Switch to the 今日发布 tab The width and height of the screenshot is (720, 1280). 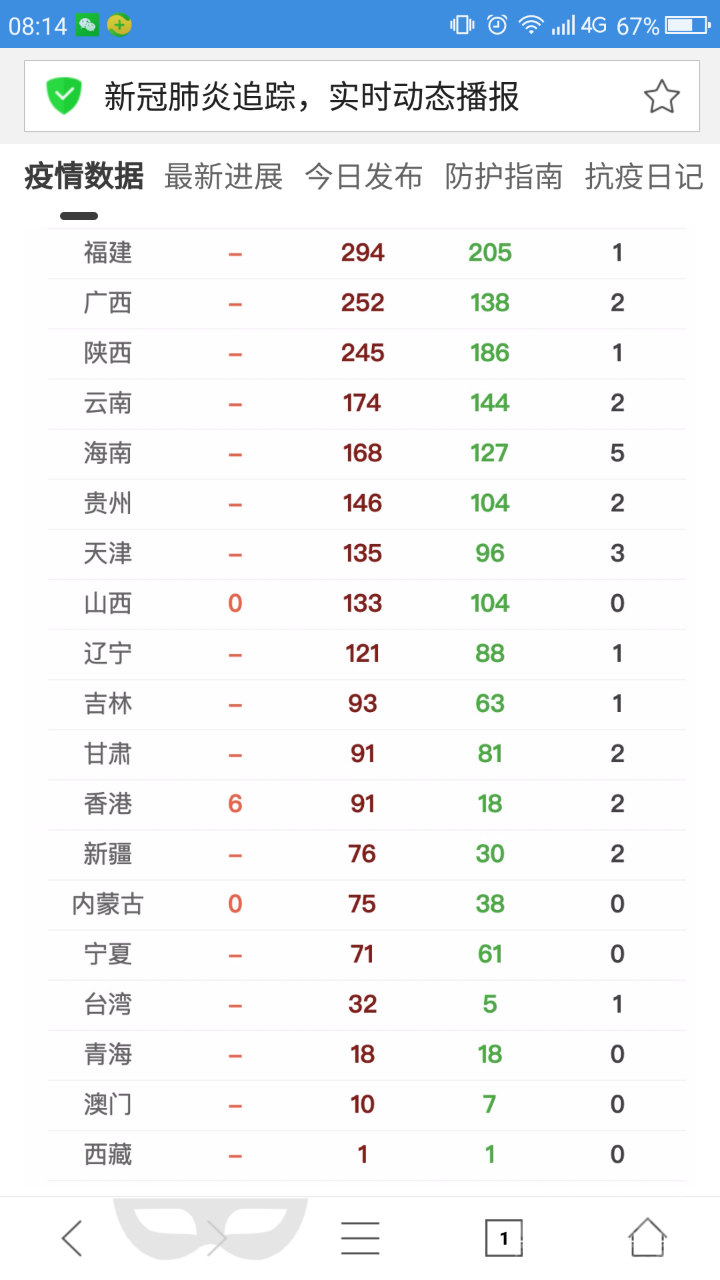click(x=363, y=177)
